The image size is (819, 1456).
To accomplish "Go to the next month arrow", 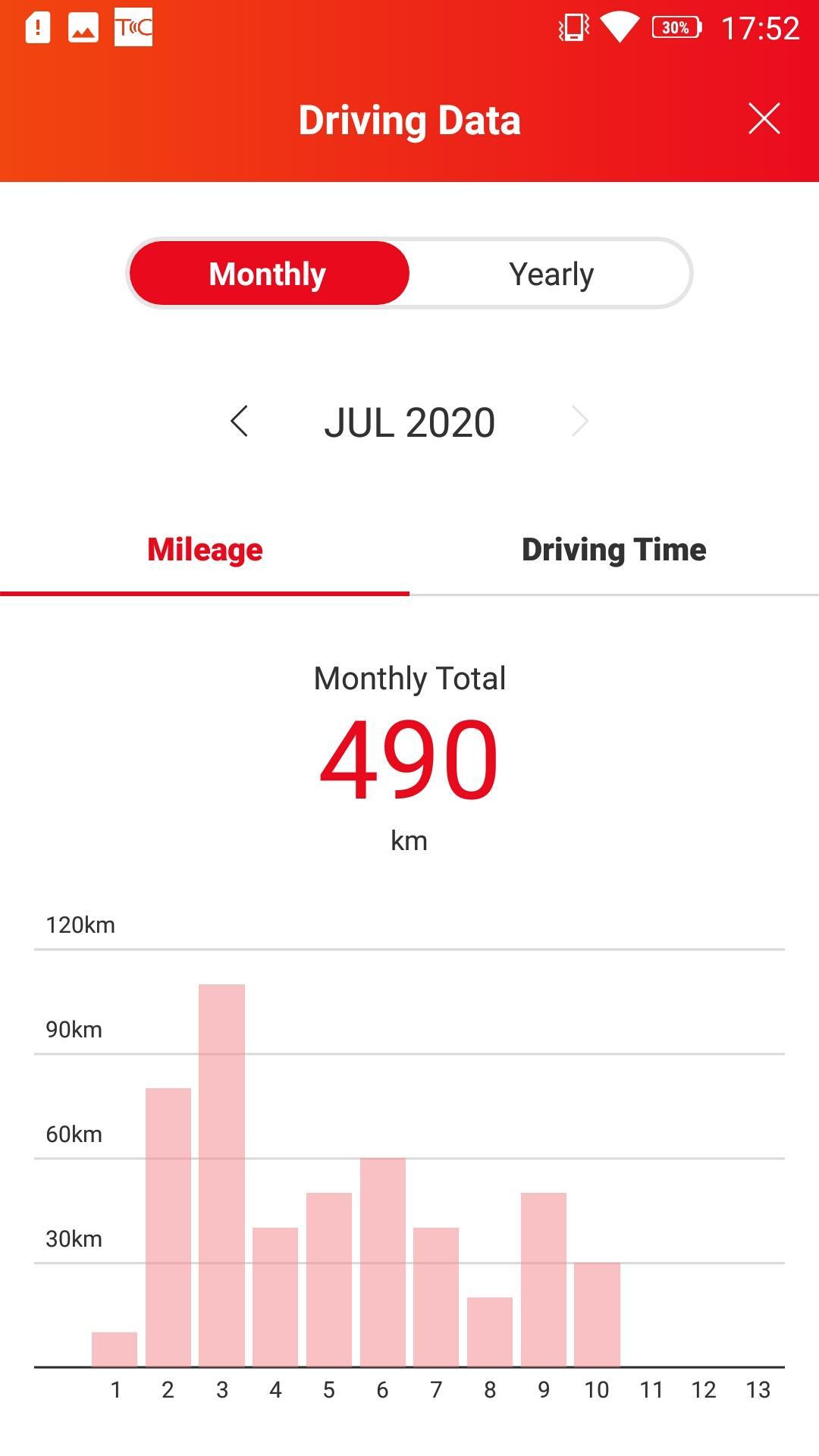I will click(x=579, y=422).
